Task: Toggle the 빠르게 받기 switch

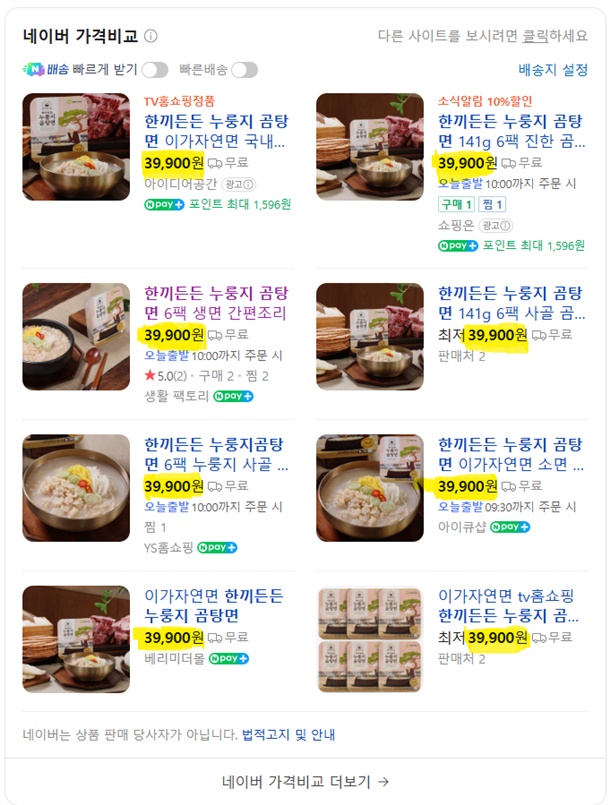Action: [x=155, y=70]
